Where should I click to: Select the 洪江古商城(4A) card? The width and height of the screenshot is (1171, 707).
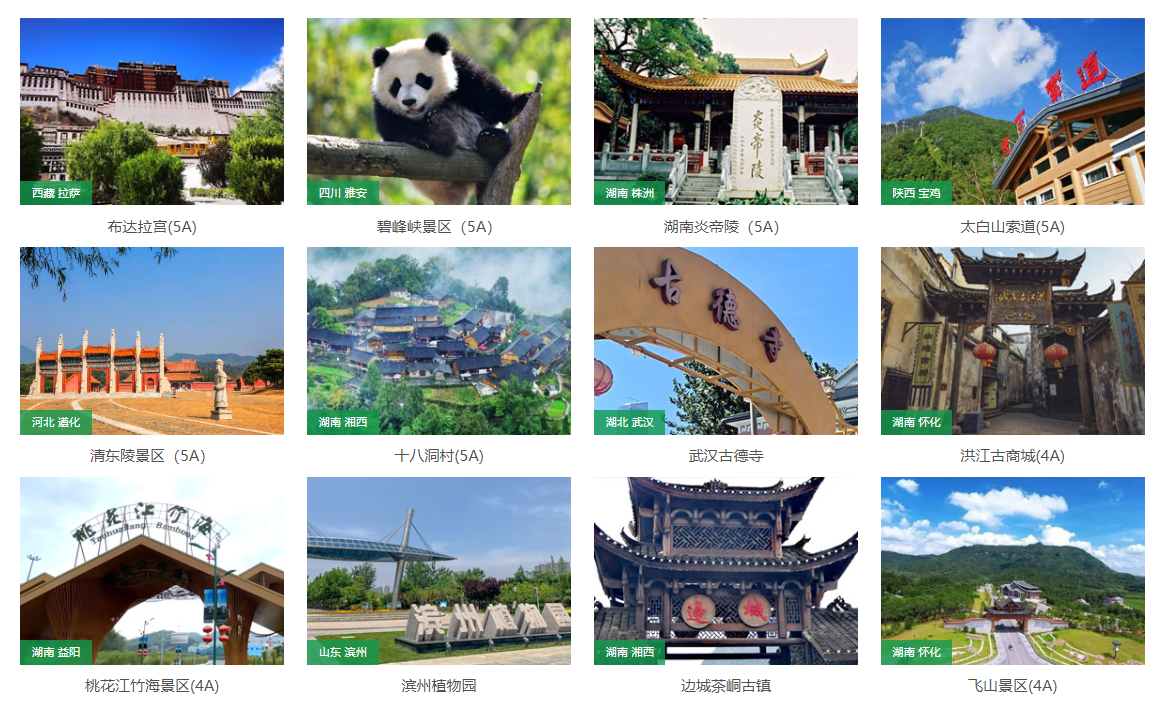tap(1012, 341)
